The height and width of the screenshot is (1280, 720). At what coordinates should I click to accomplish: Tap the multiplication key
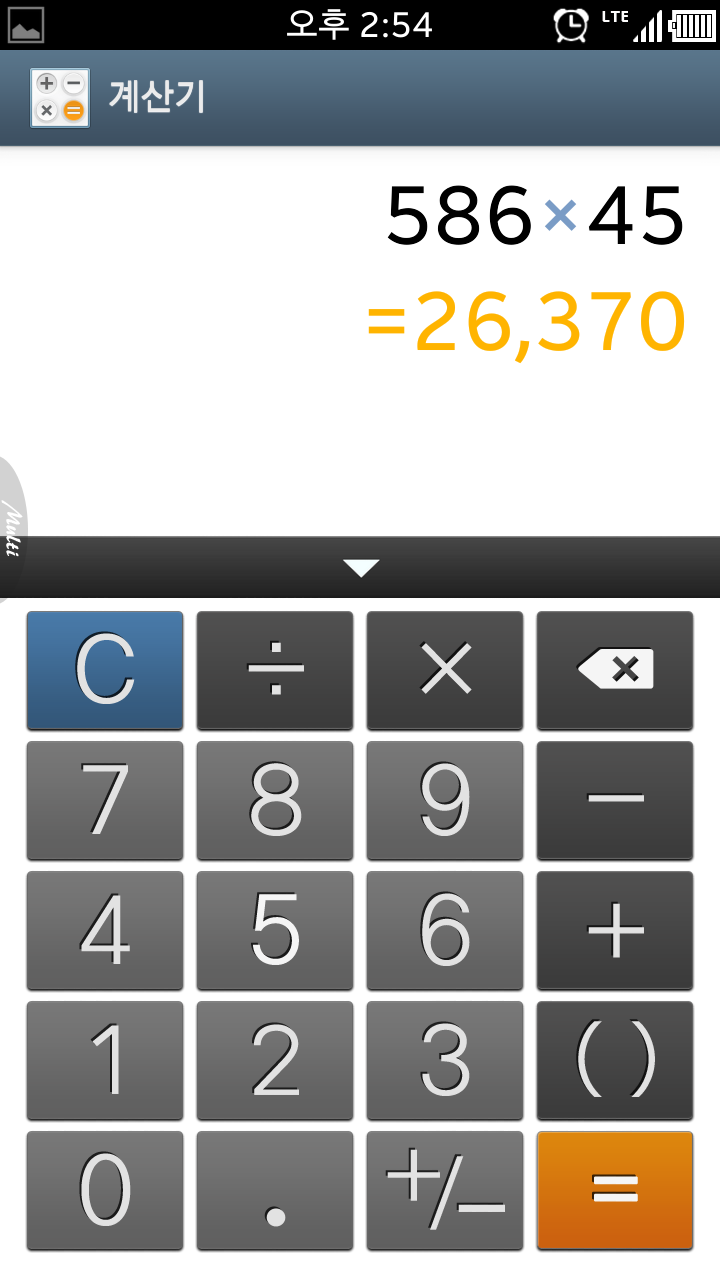[445, 670]
